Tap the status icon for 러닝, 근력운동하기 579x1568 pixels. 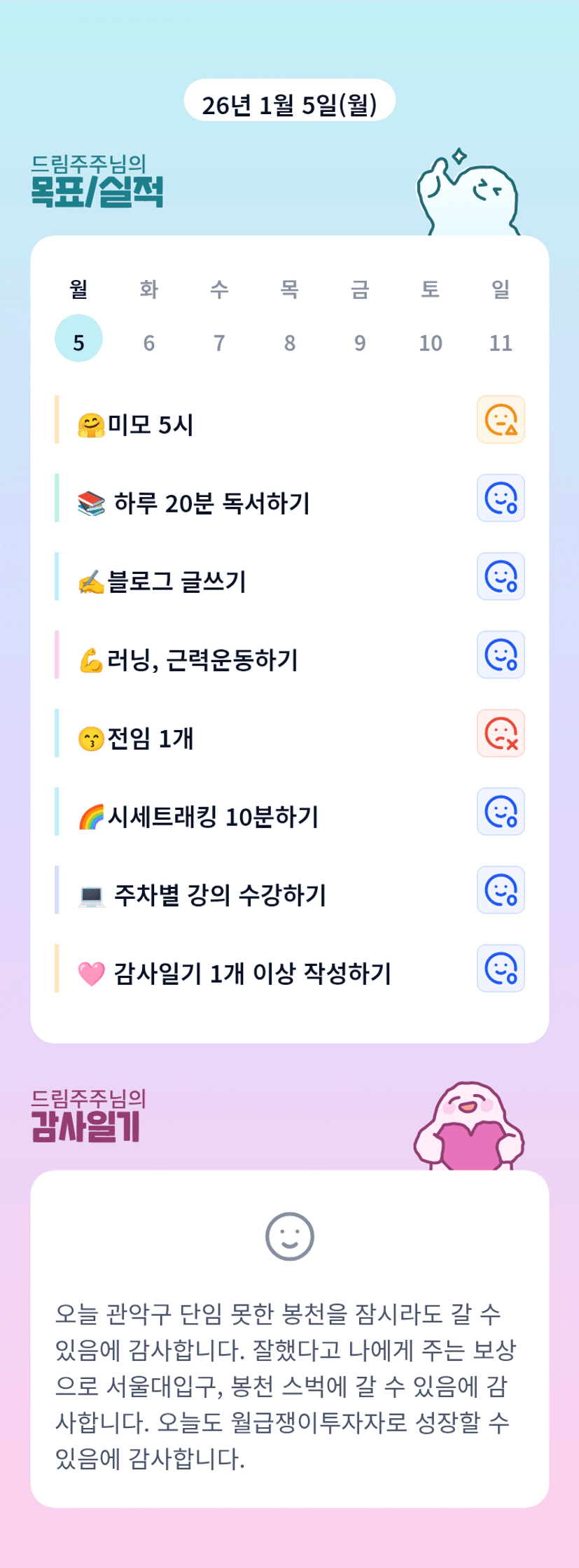pos(501,655)
